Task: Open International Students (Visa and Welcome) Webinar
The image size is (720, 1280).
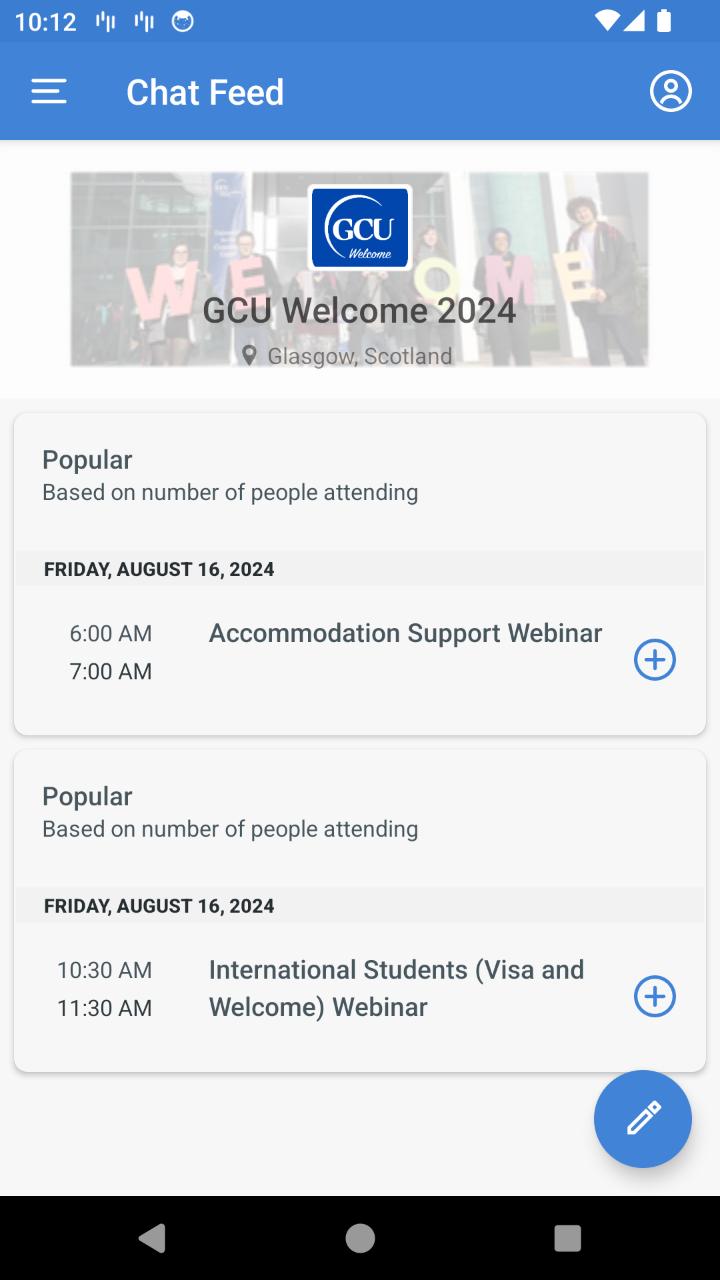Action: 396,988
